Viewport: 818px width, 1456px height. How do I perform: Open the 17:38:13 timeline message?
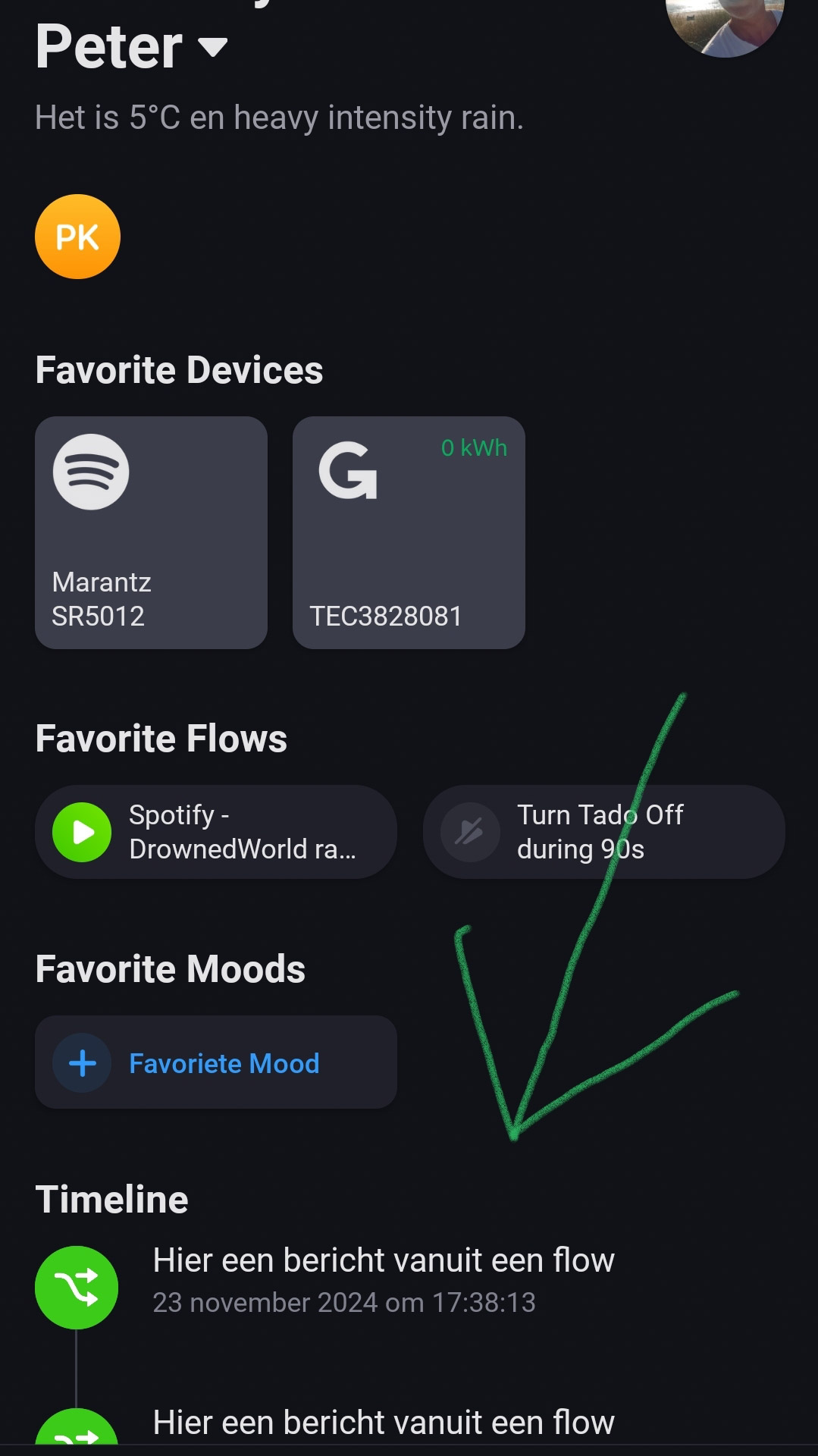click(x=383, y=1280)
